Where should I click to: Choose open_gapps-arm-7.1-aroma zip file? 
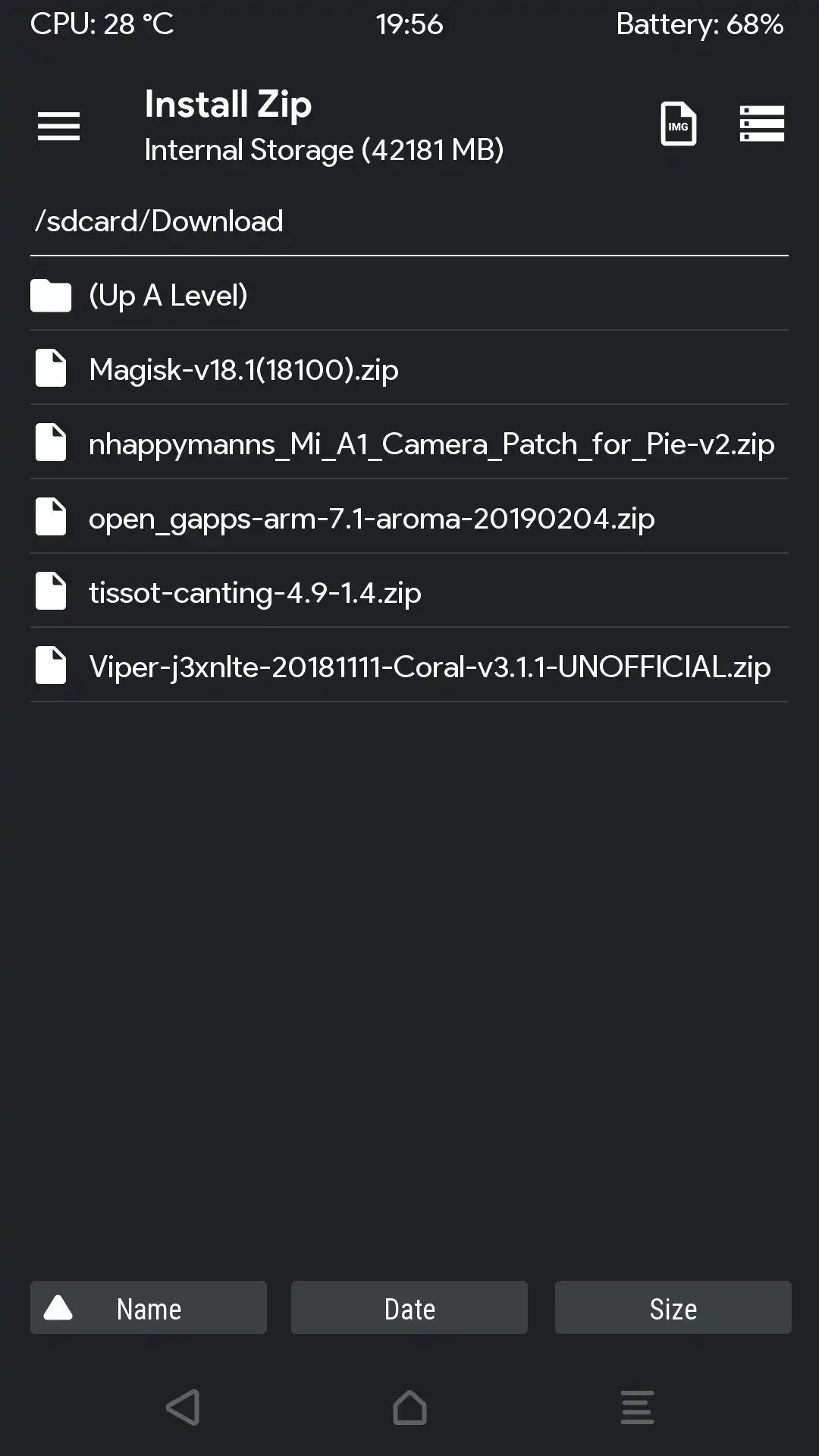click(372, 519)
